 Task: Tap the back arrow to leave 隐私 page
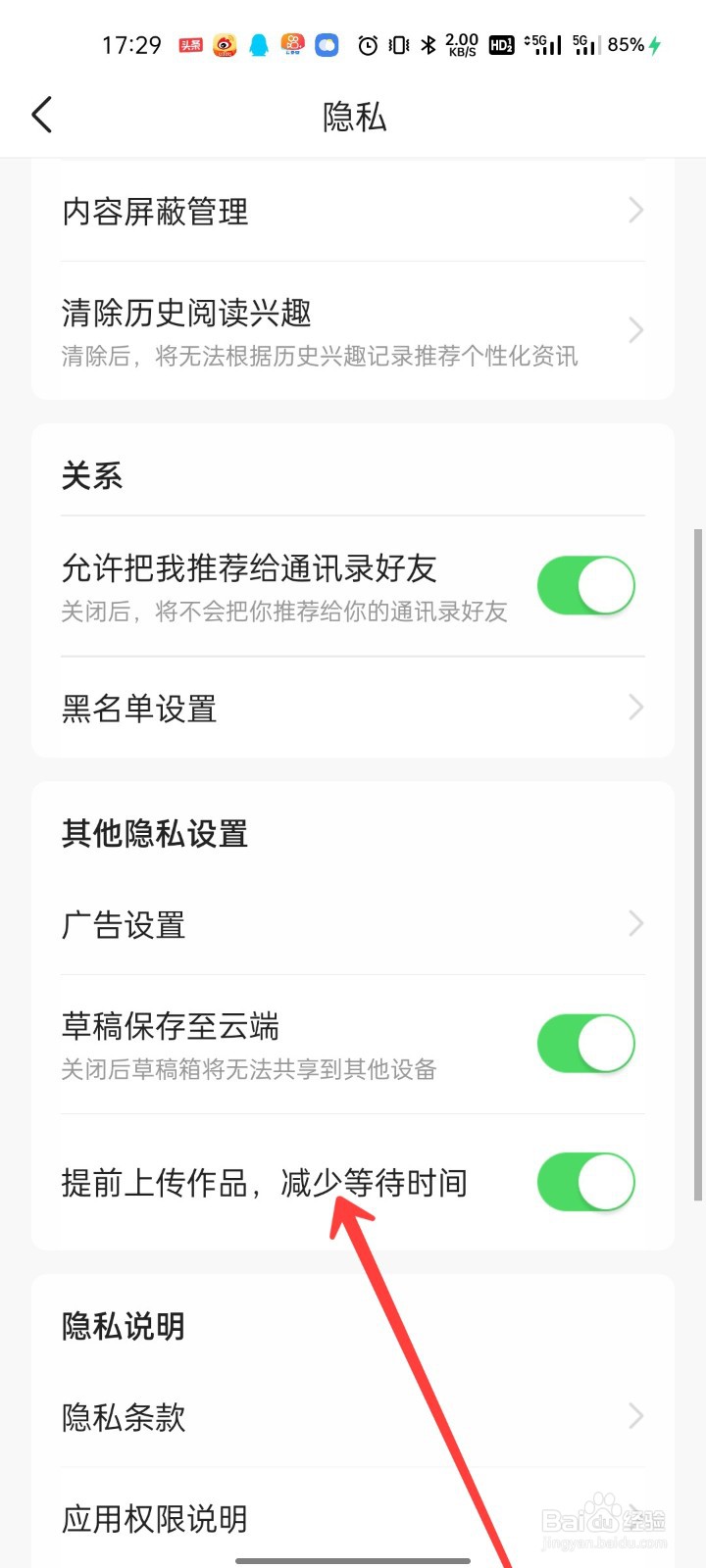click(41, 115)
